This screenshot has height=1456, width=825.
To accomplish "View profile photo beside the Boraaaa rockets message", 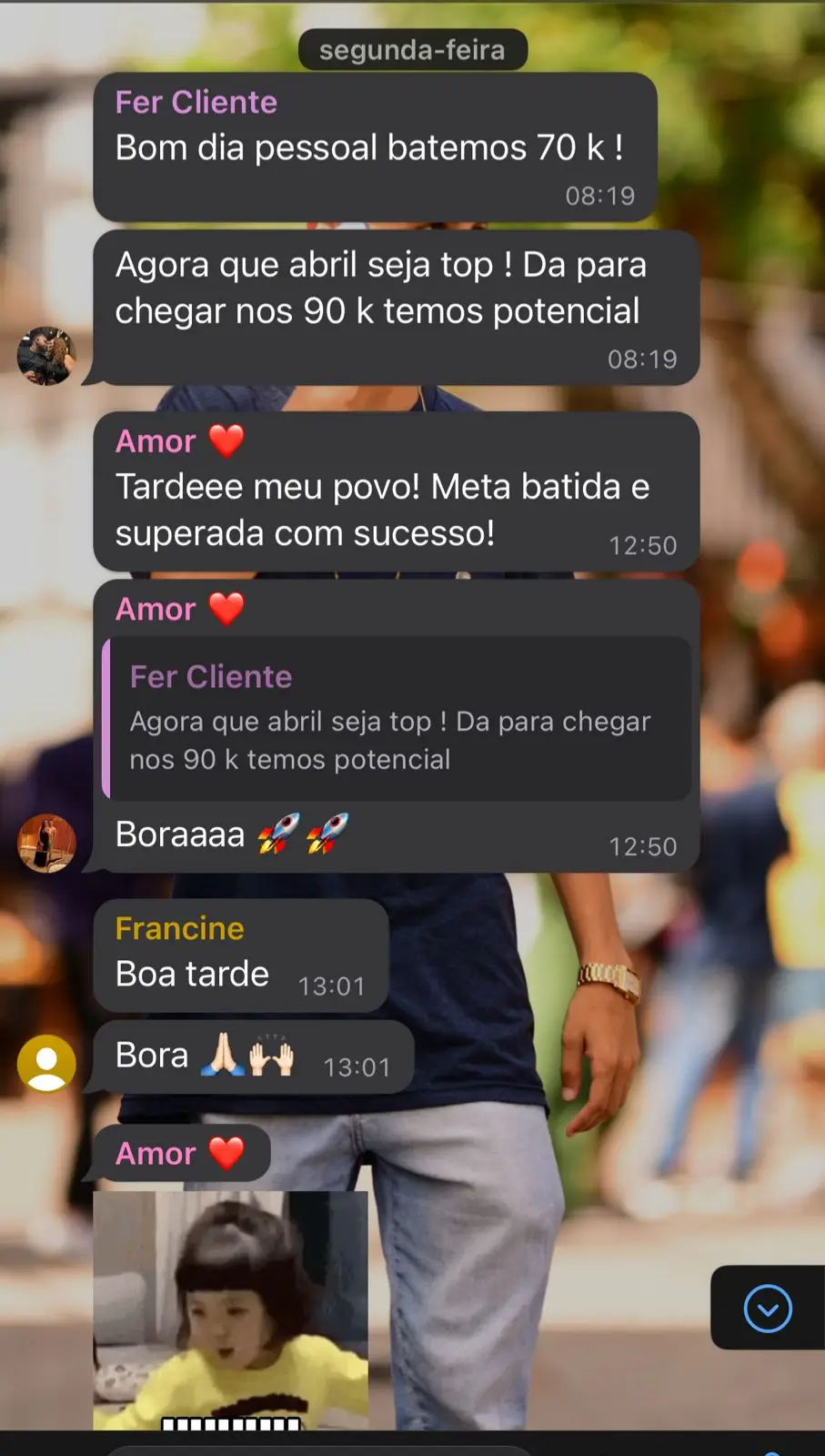I will (x=46, y=843).
